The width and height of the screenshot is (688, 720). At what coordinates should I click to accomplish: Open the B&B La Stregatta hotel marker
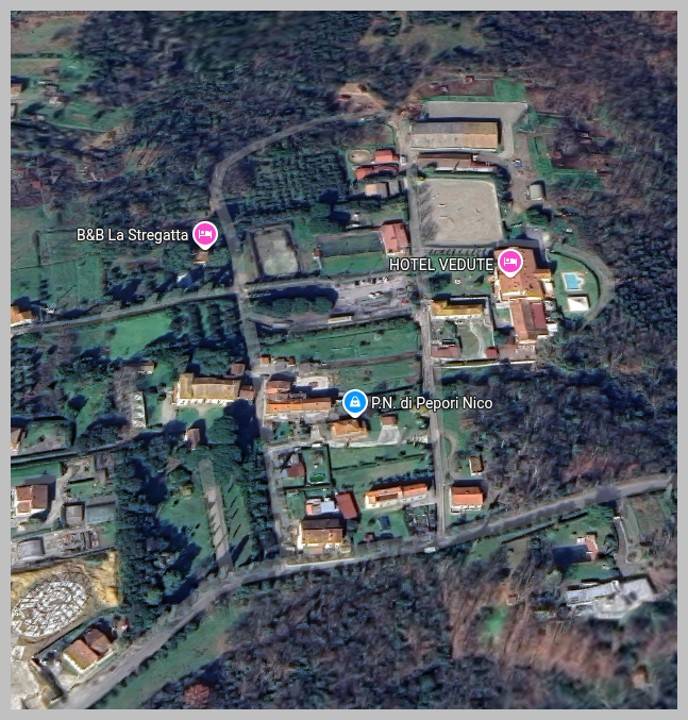pyautogui.click(x=205, y=235)
